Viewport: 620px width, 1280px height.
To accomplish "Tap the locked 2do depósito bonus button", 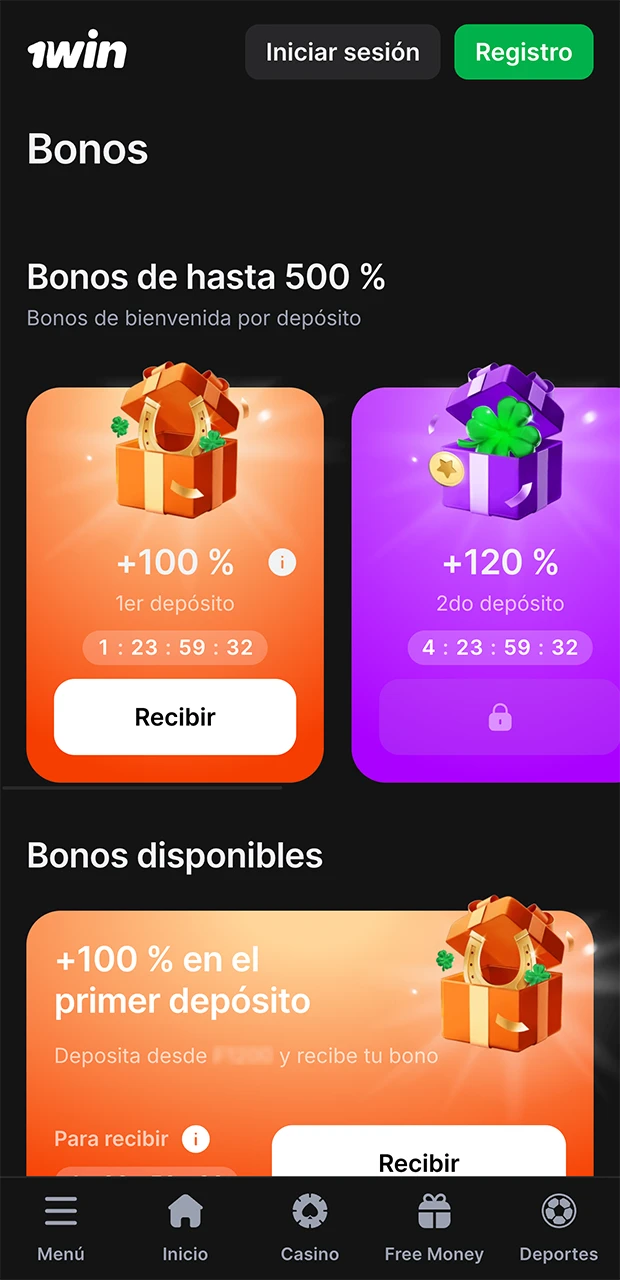I will (x=499, y=717).
